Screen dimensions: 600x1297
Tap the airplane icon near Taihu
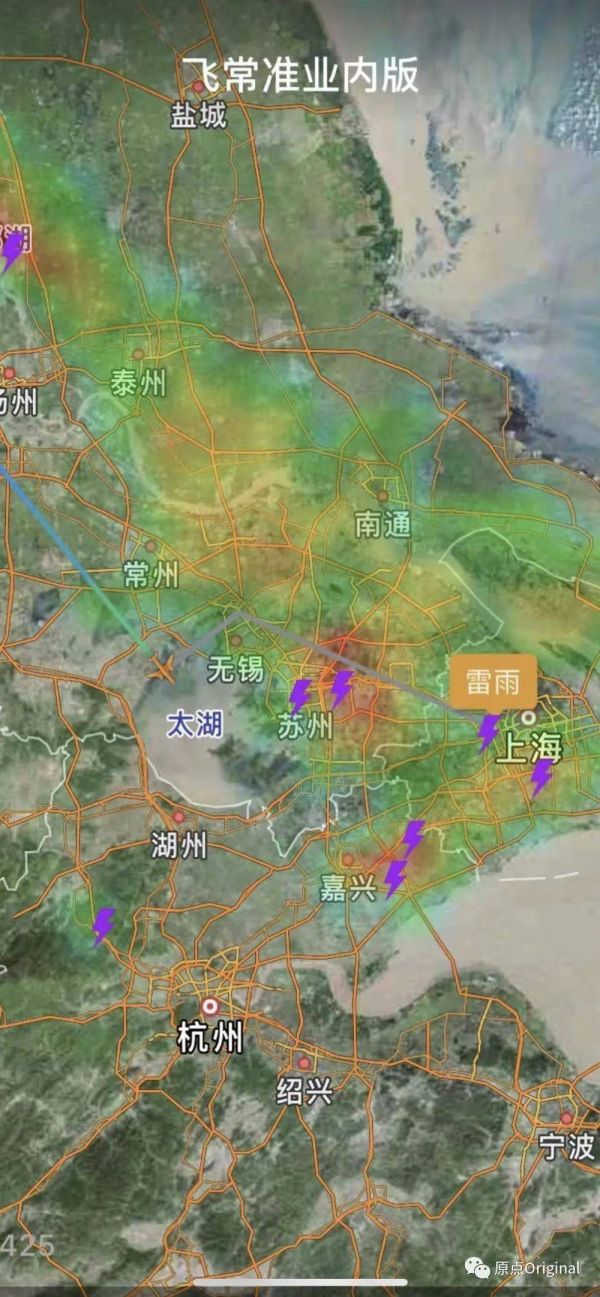(x=161, y=667)
